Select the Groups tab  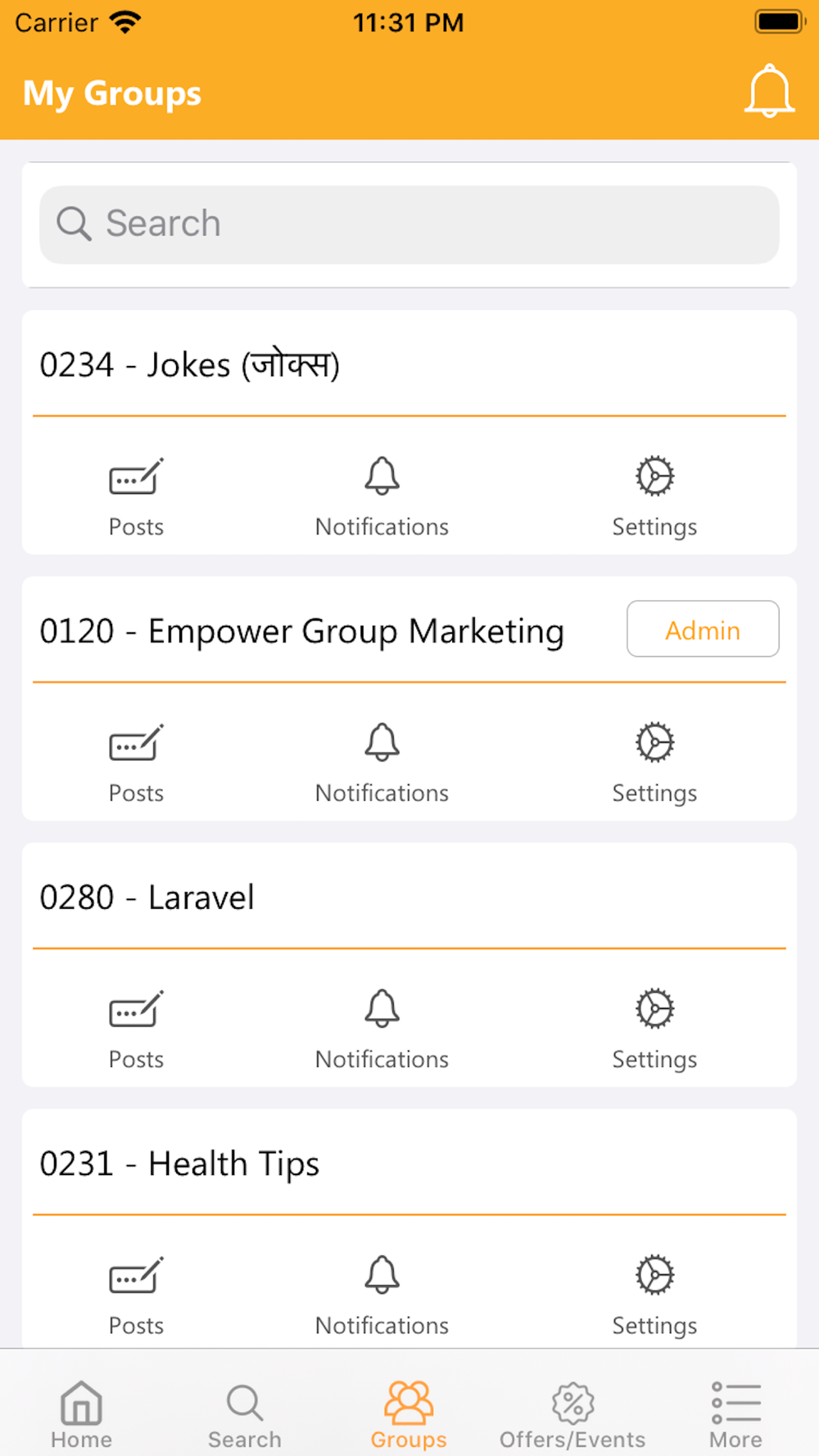409,1413
